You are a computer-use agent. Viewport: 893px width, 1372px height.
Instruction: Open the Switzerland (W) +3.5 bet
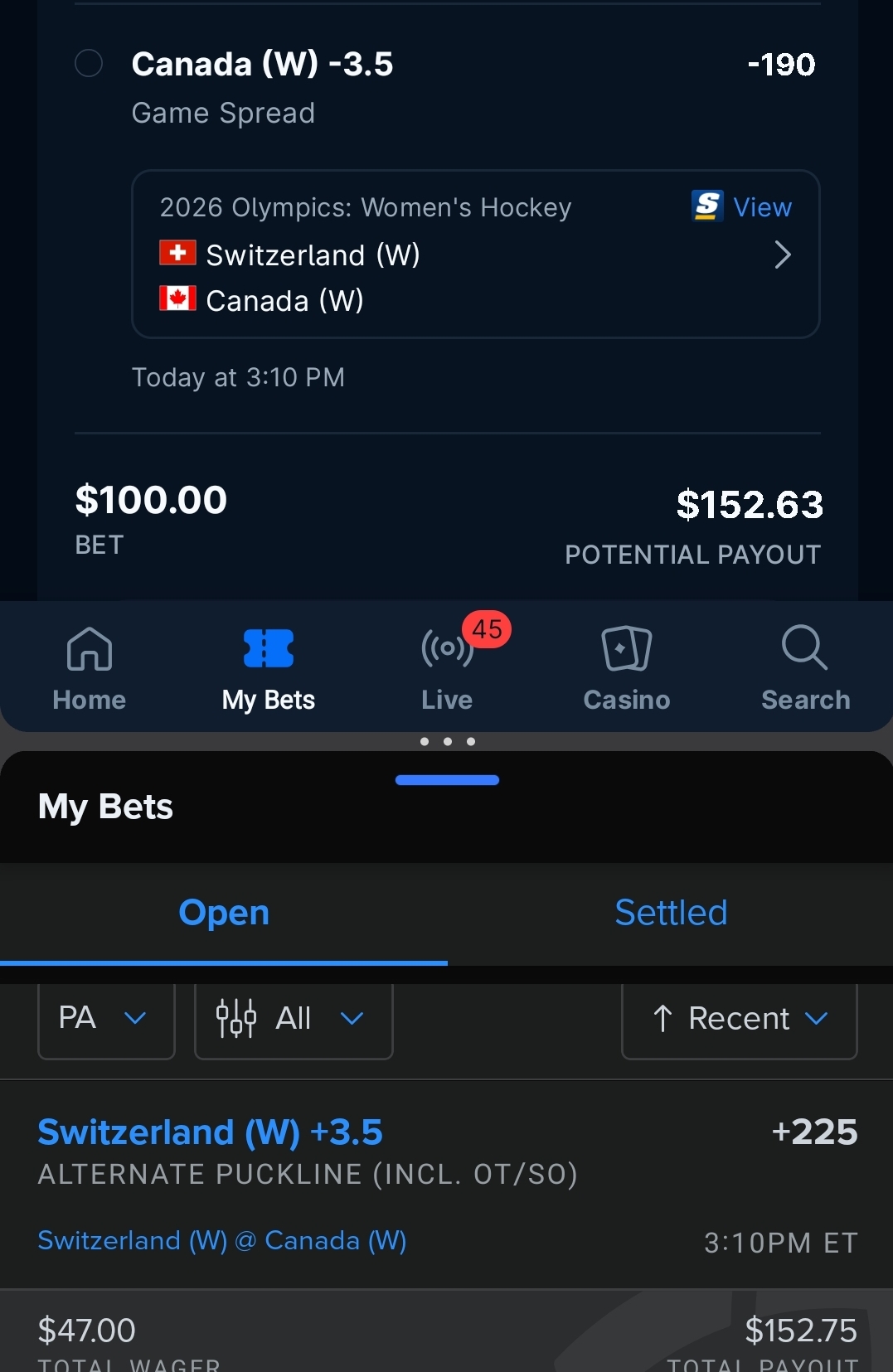tap(210, 1132)
